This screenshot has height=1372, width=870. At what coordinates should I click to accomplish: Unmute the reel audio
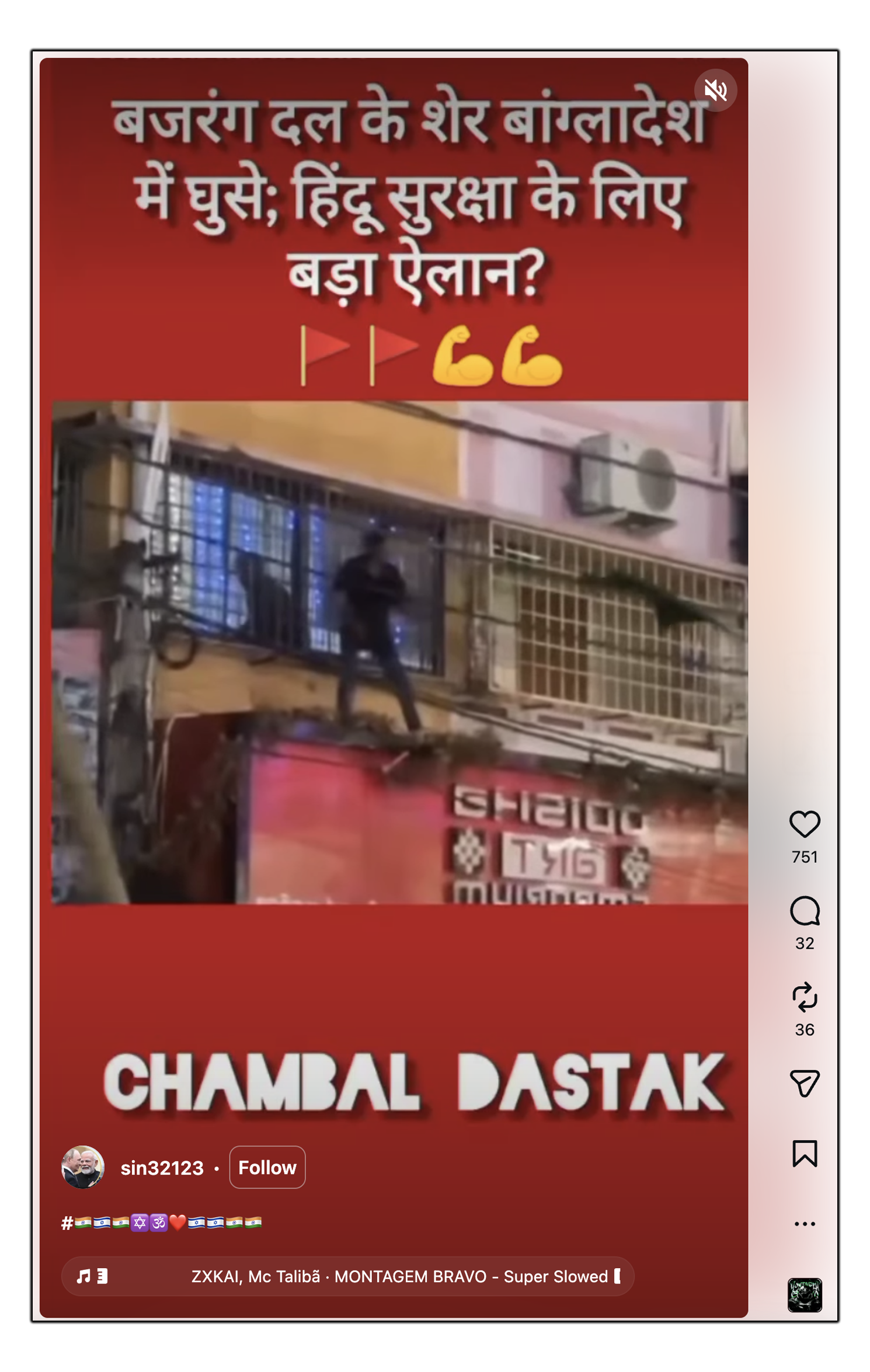pos(715,90)
